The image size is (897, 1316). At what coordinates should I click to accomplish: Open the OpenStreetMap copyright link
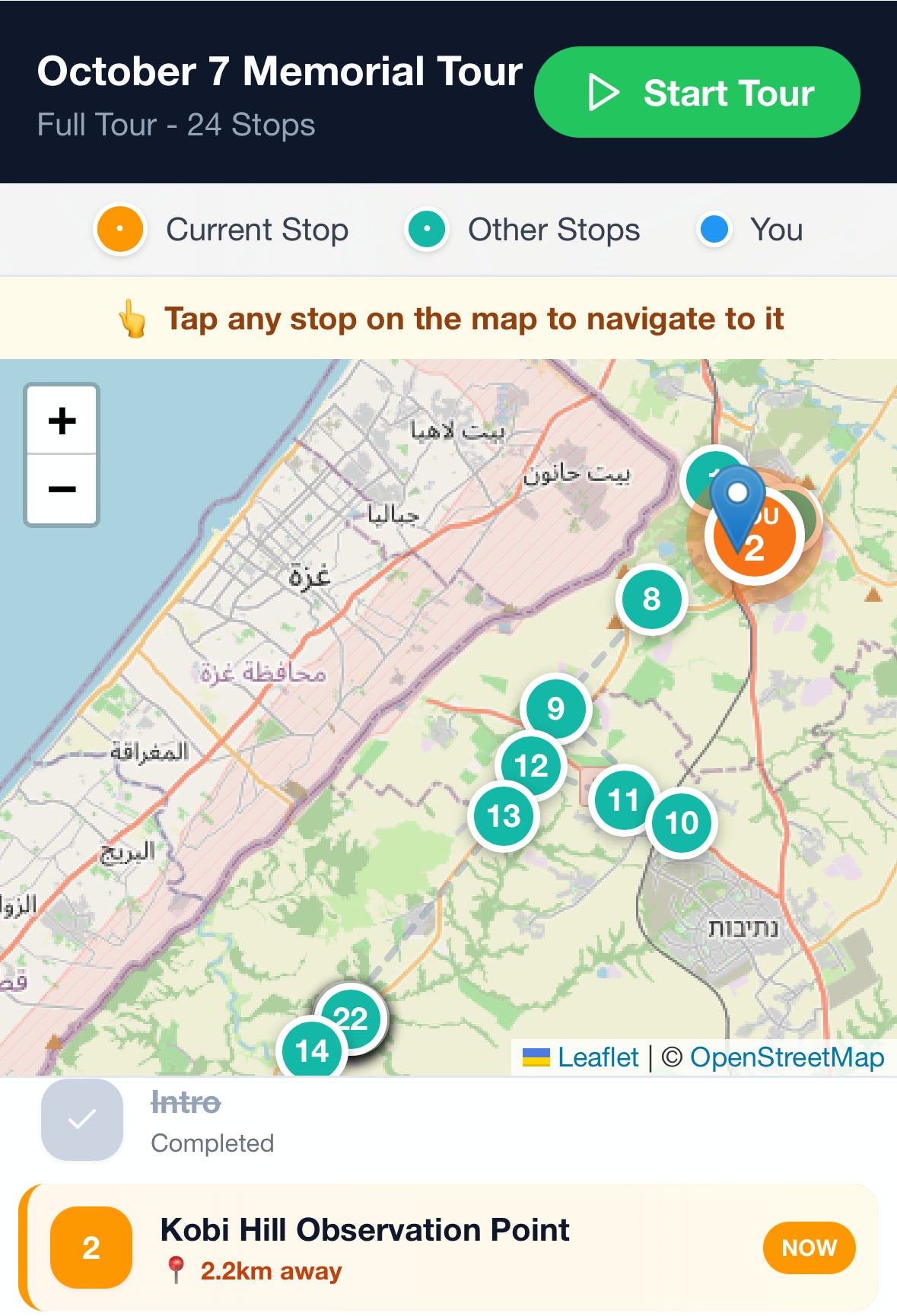[787, 1057]
